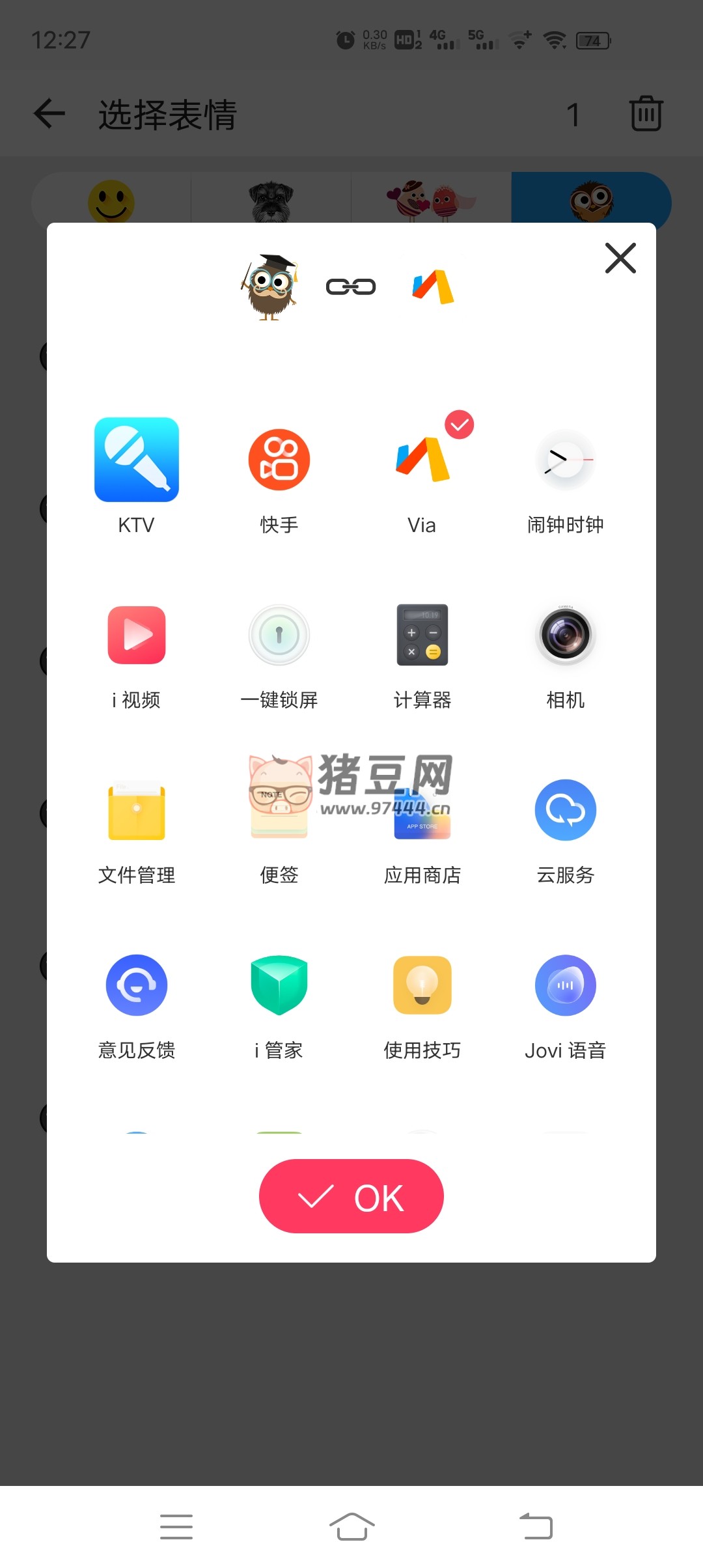
Task: Choose the 快手 app icon
Action: coord(279,460)
